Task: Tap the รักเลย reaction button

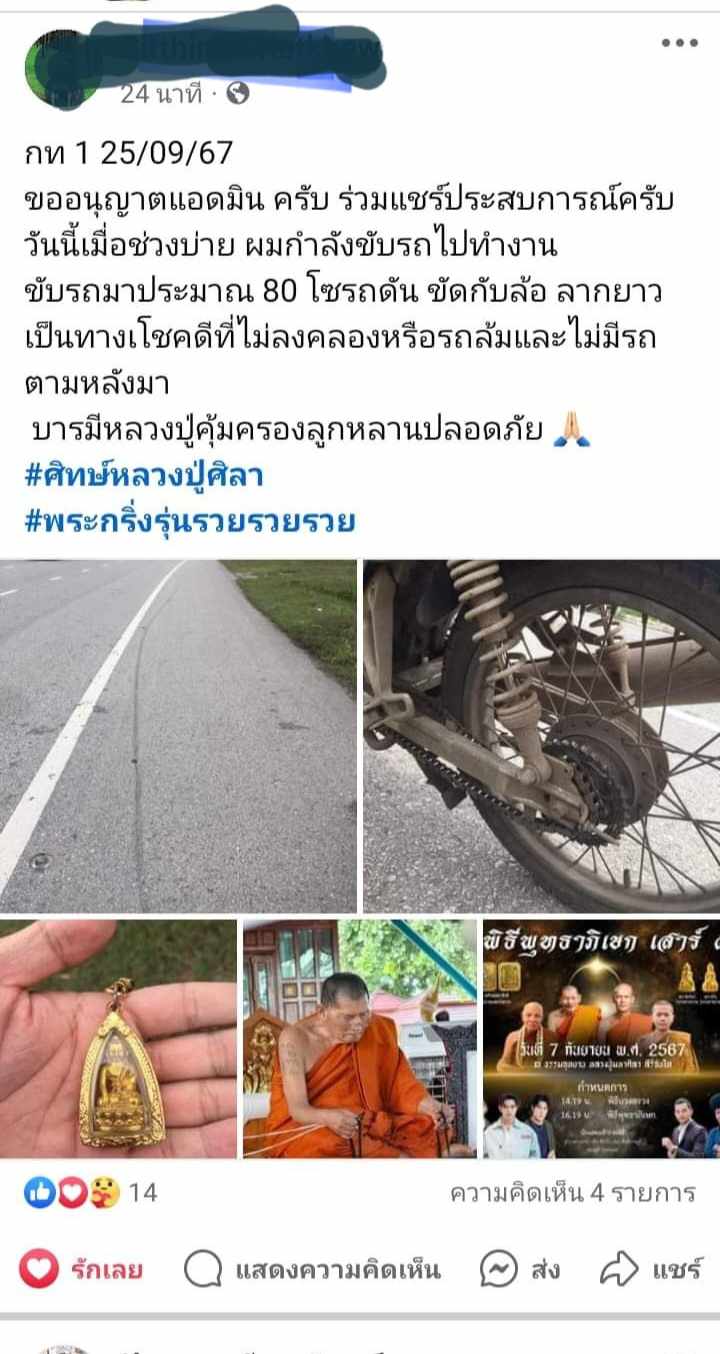Action: click(x=82, y=1270)
